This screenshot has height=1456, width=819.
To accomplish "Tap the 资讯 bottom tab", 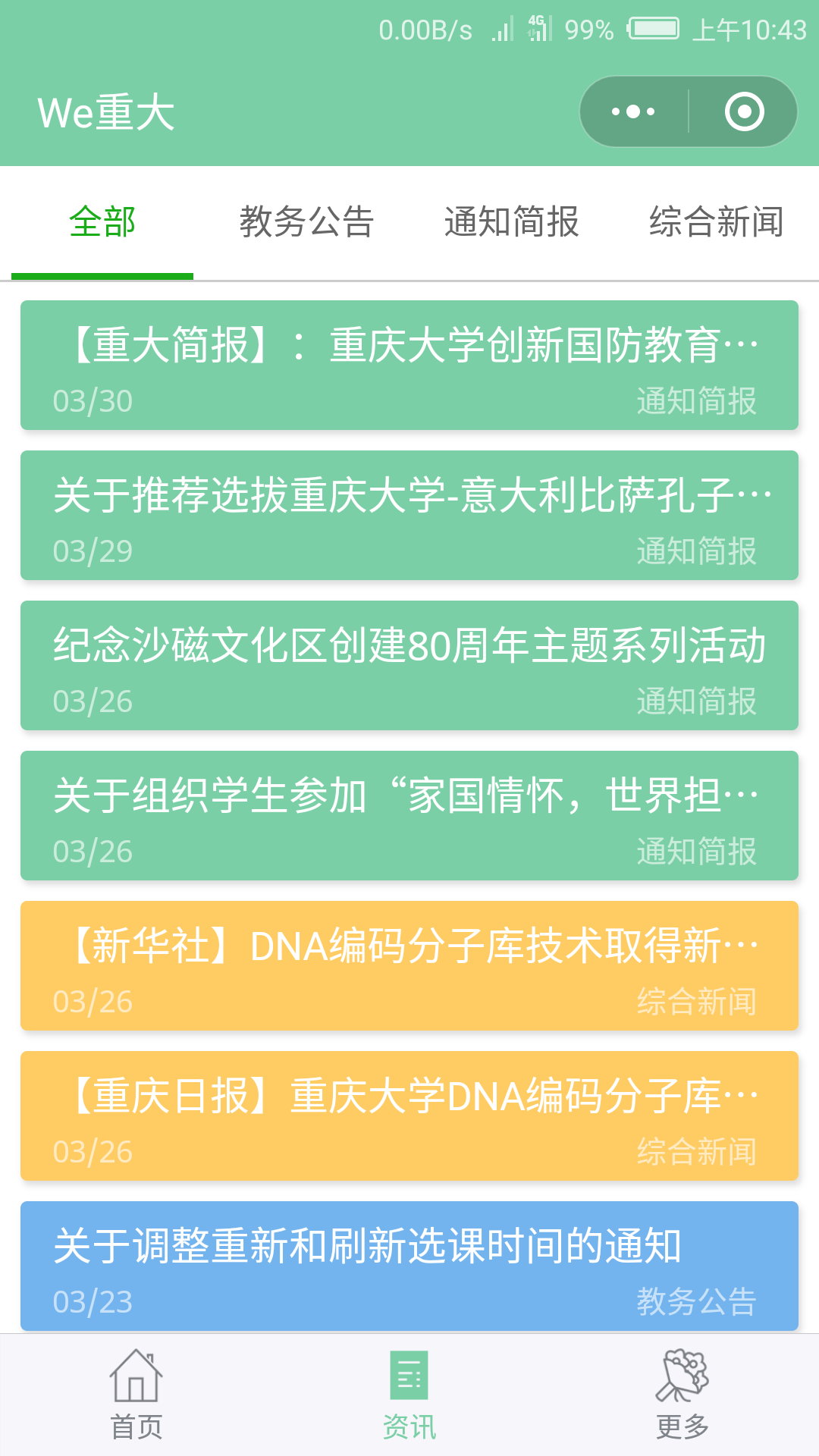I will tap(409, 1395).
